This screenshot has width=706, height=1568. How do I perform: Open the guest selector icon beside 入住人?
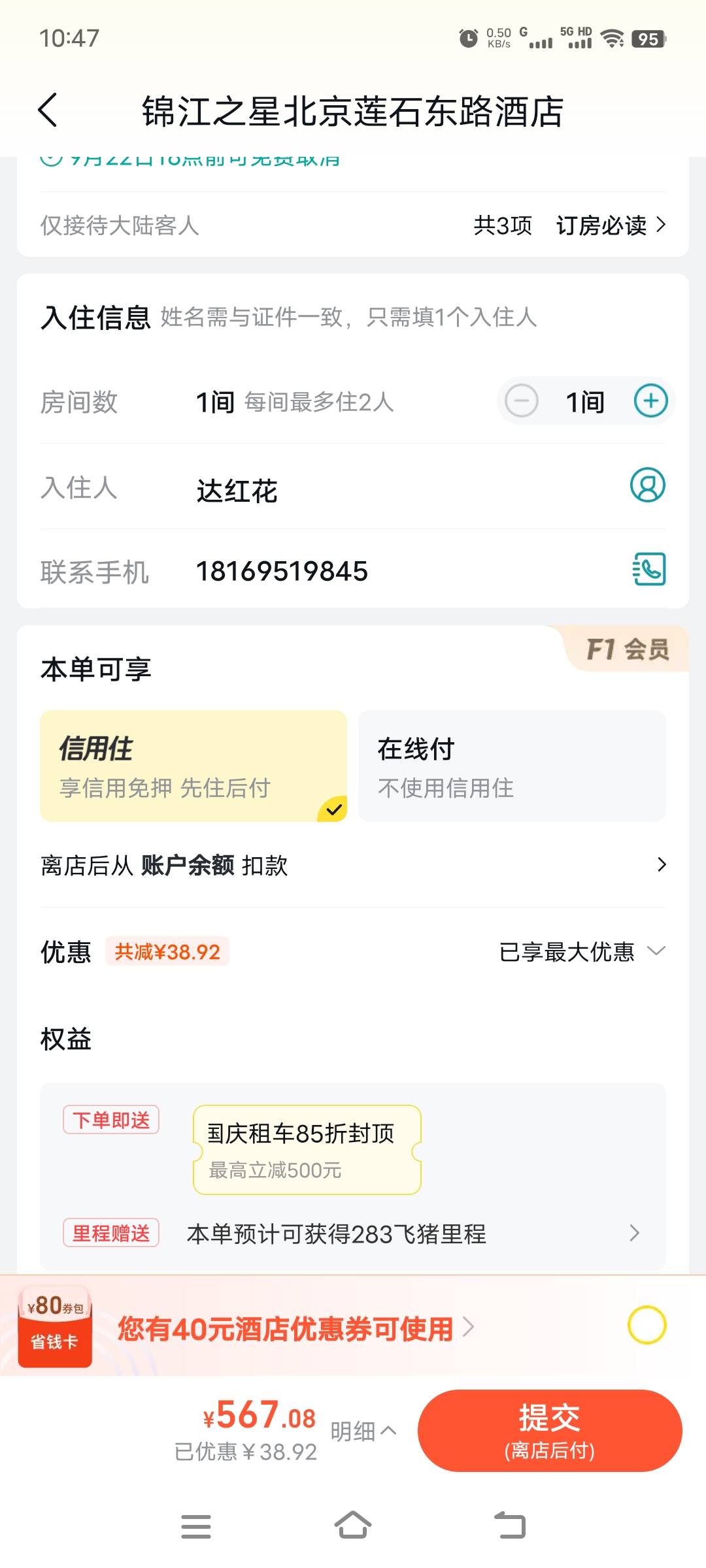[647, 485]
